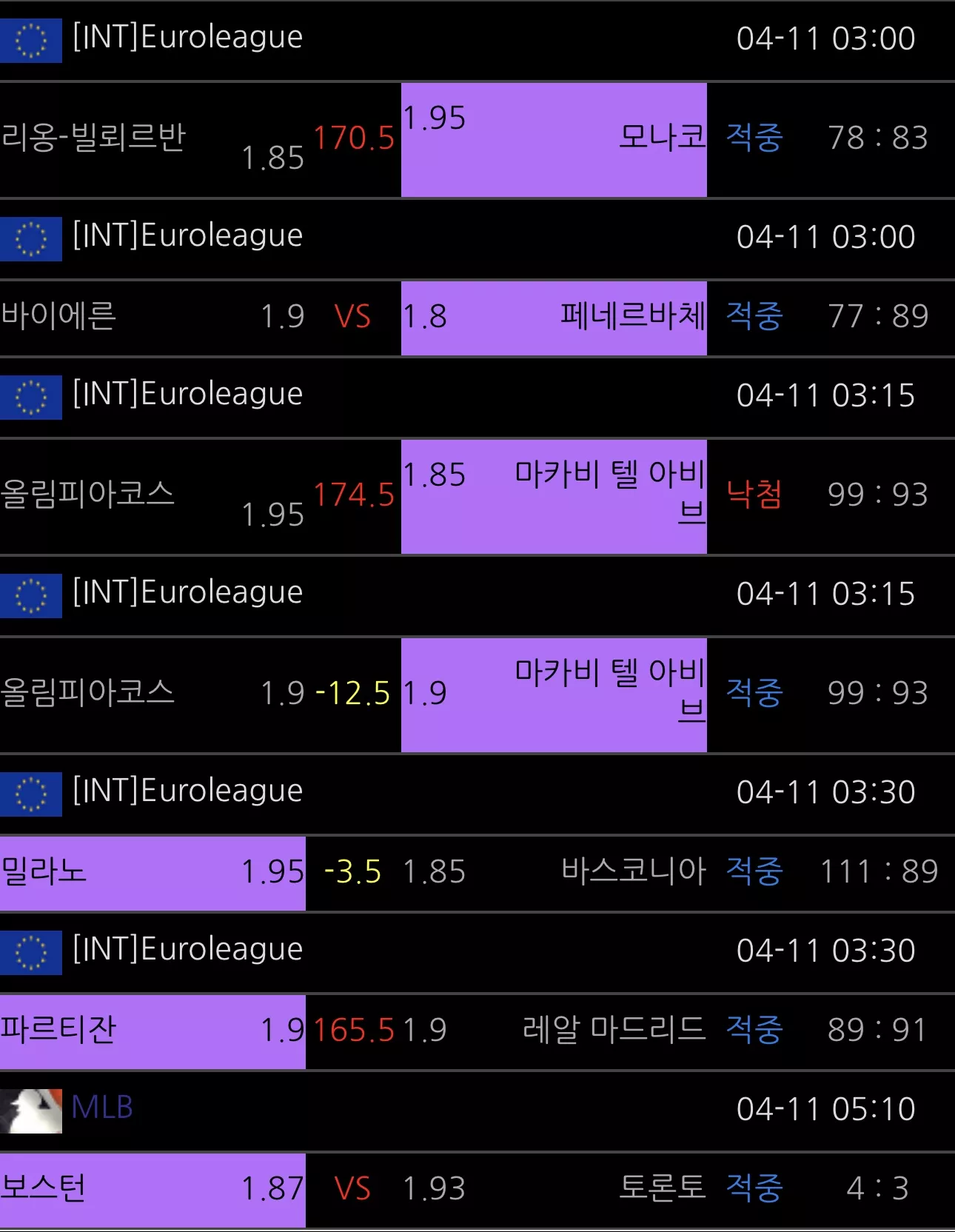Open the 파르티잔 vs 레알 마드리드 match row
Viewport: 955px width, 1232px height.
coord(477,1031)
